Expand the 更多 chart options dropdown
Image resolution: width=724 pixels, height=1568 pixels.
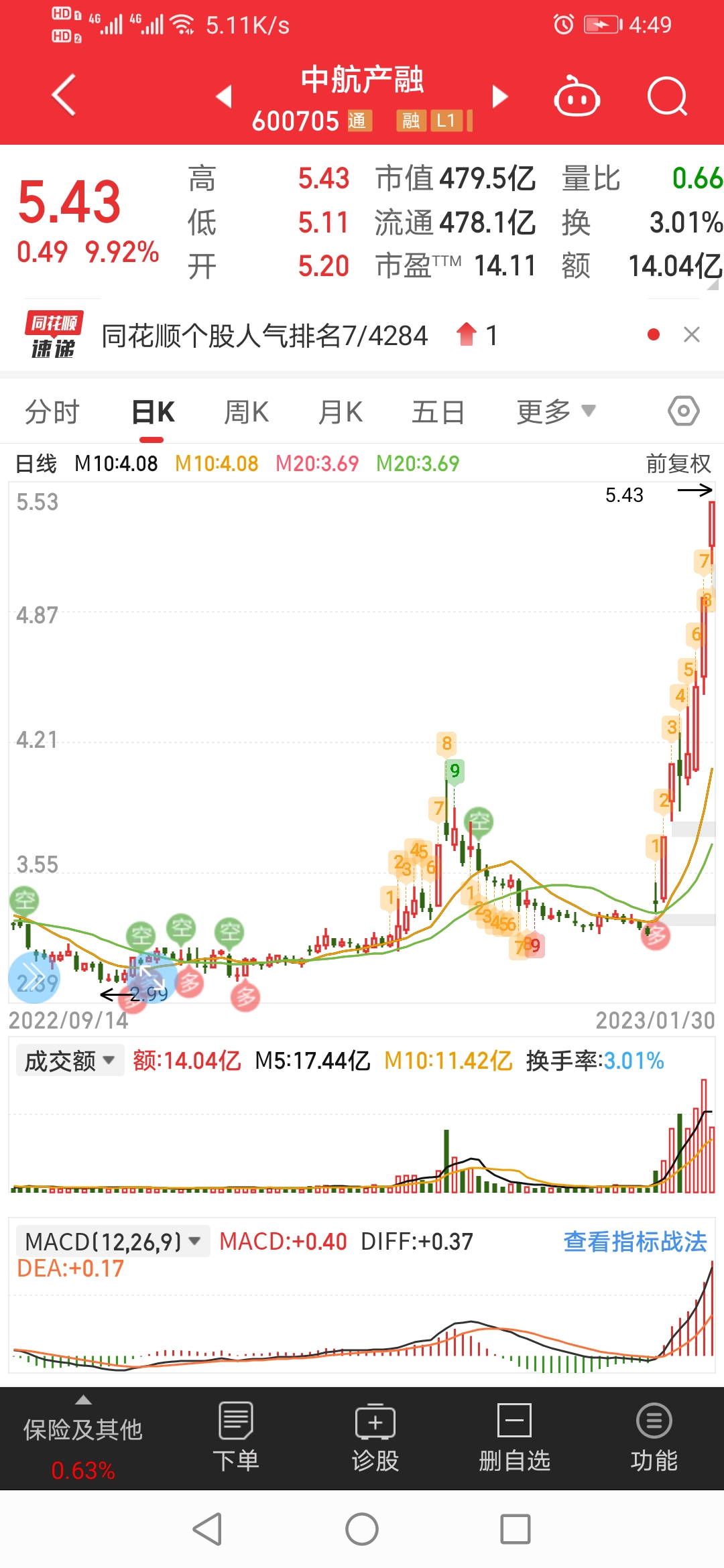pos(554,411)
